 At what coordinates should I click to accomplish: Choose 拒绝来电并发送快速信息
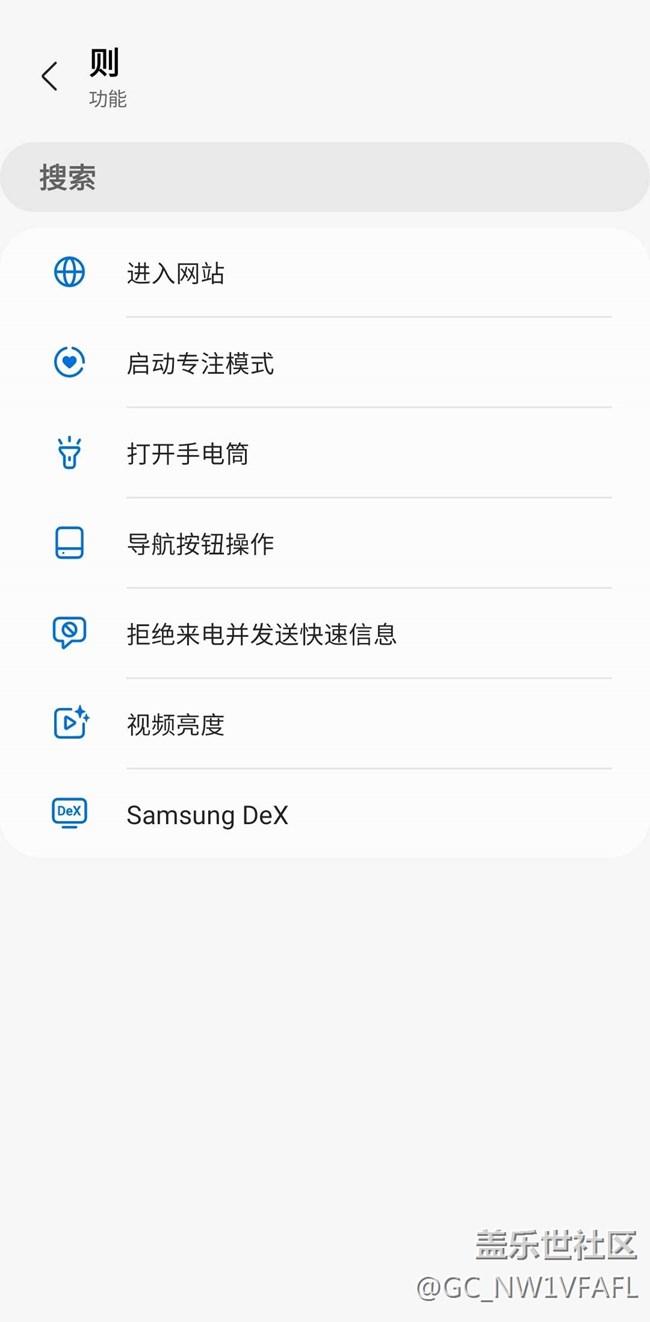click(x=325, y=633)
